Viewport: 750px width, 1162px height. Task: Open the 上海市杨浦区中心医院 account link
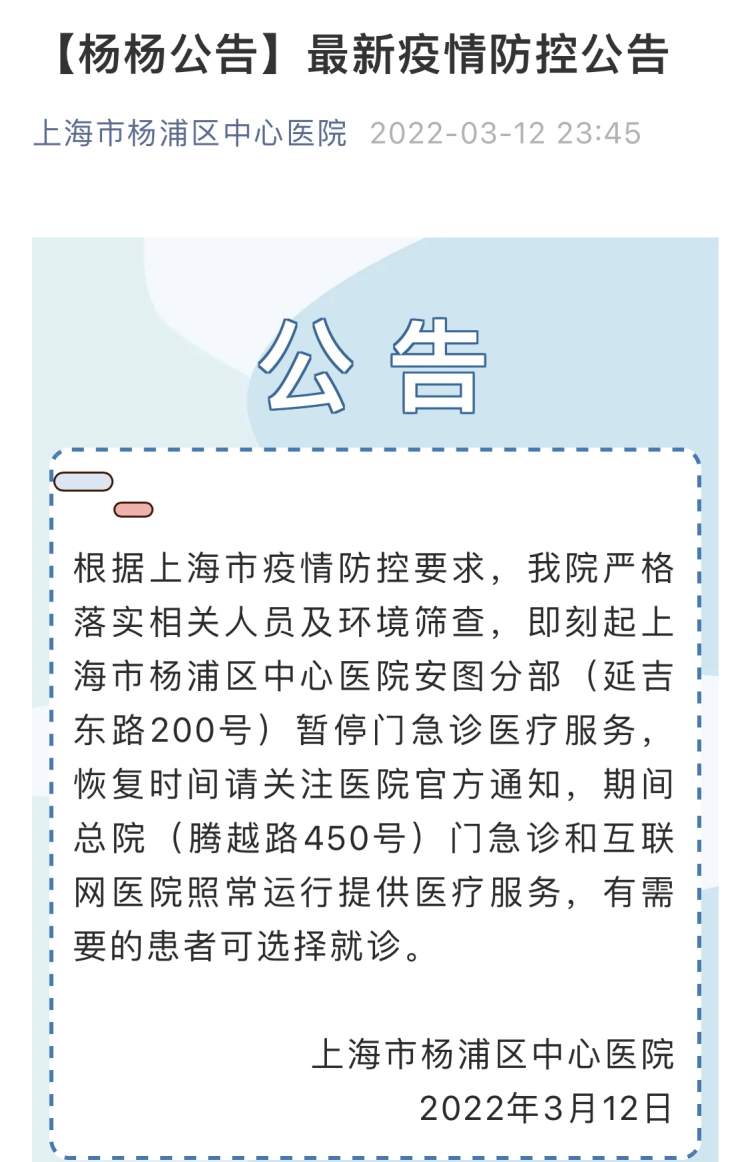point(190,133)
